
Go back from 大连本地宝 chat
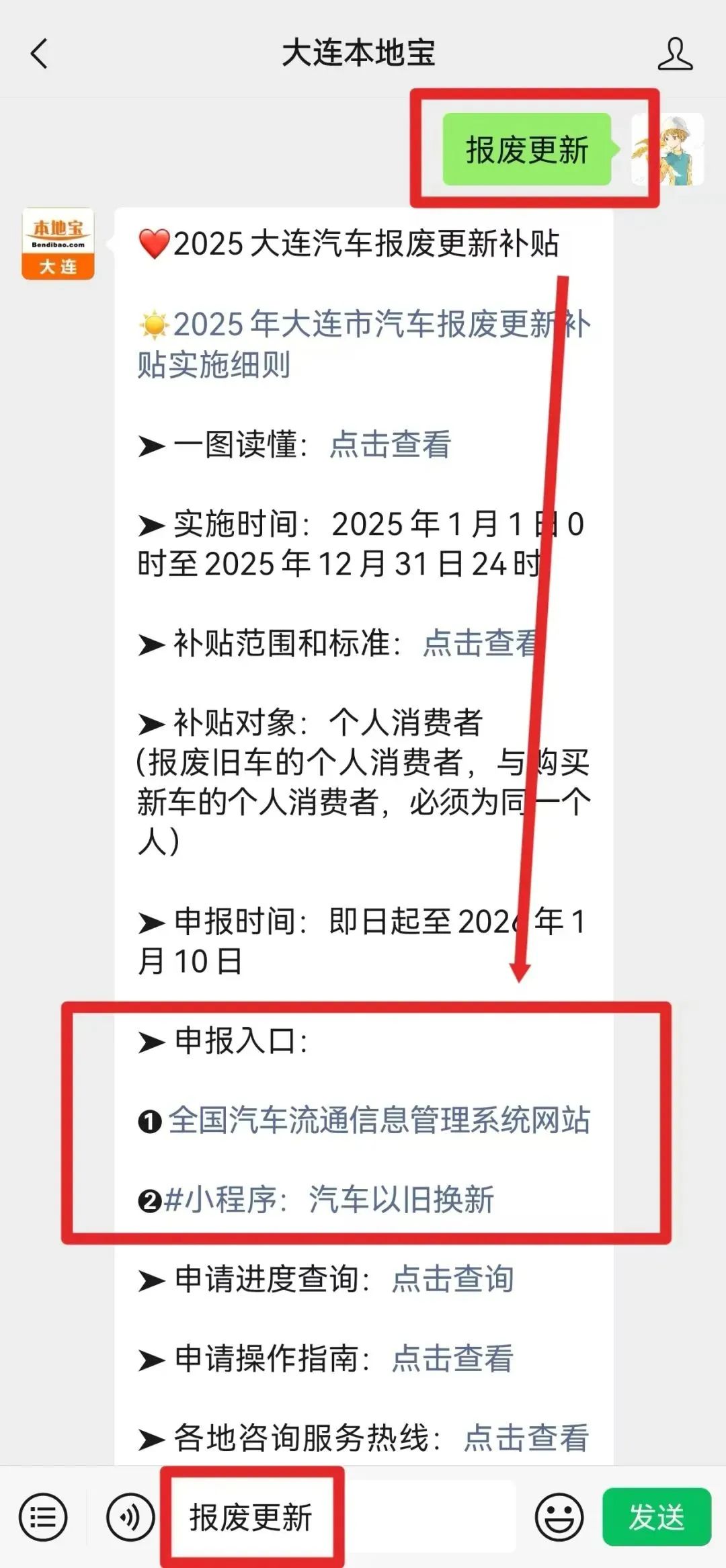[x=40, y=54]
